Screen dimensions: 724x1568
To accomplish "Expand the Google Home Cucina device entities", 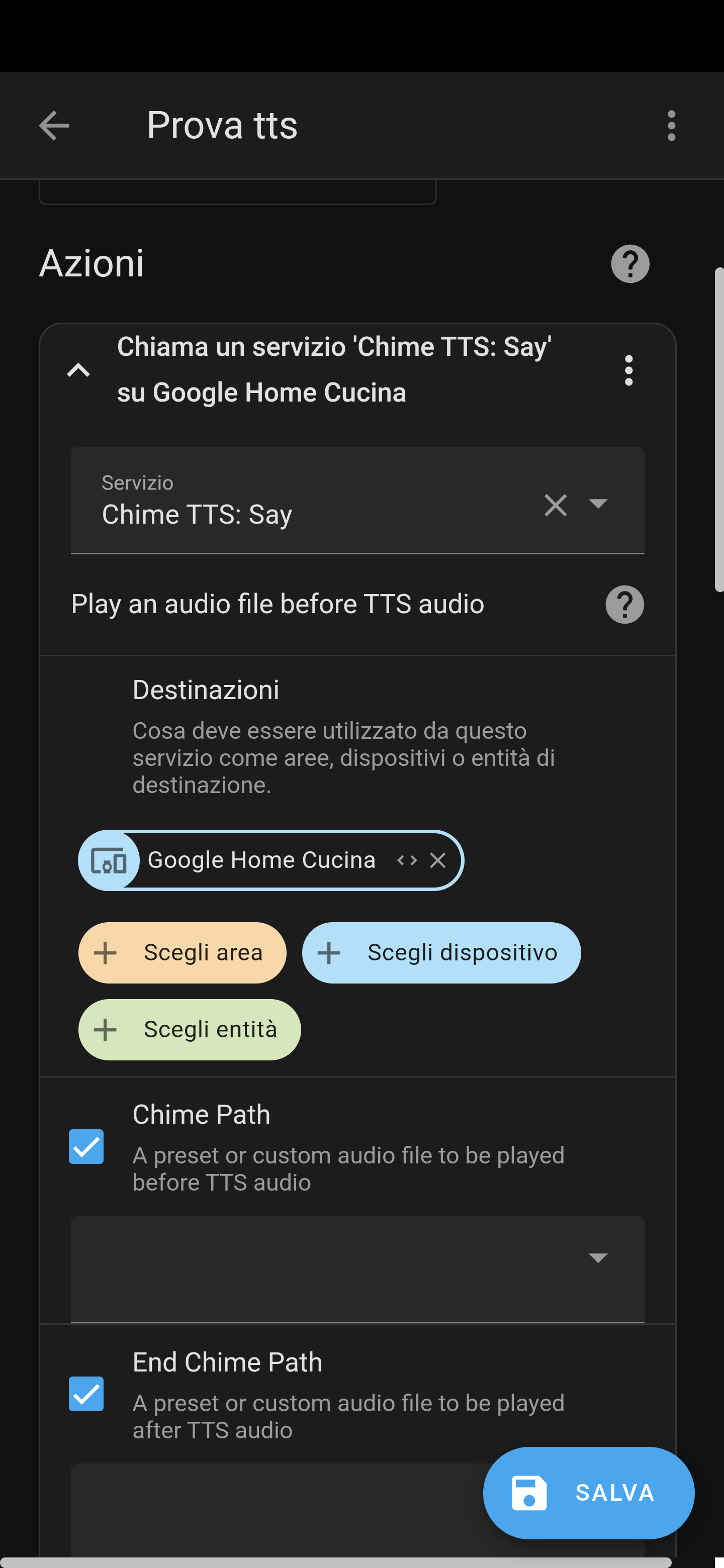I will [407, 860].
